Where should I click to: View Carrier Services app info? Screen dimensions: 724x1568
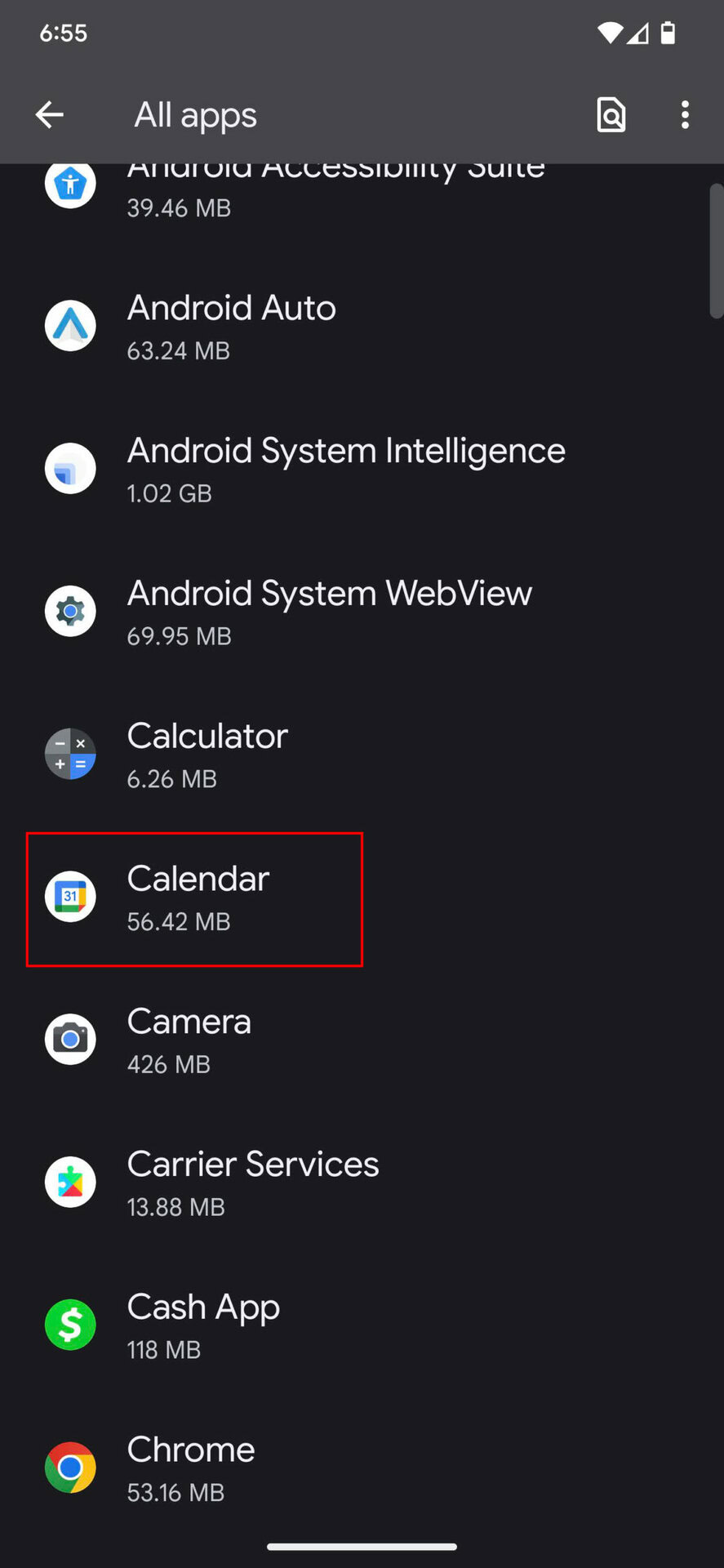coord(252,1183)
